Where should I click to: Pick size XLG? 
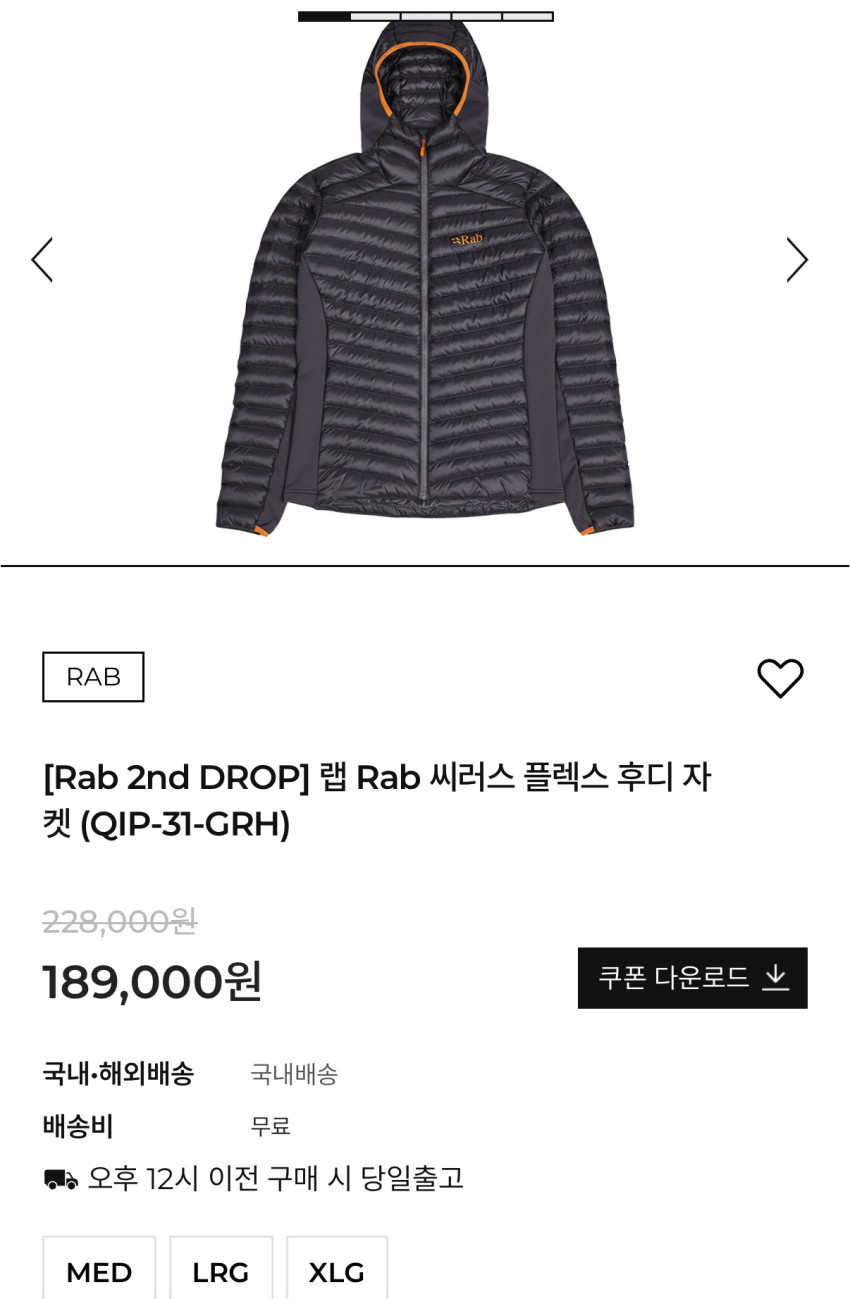tap(337, 1270)
